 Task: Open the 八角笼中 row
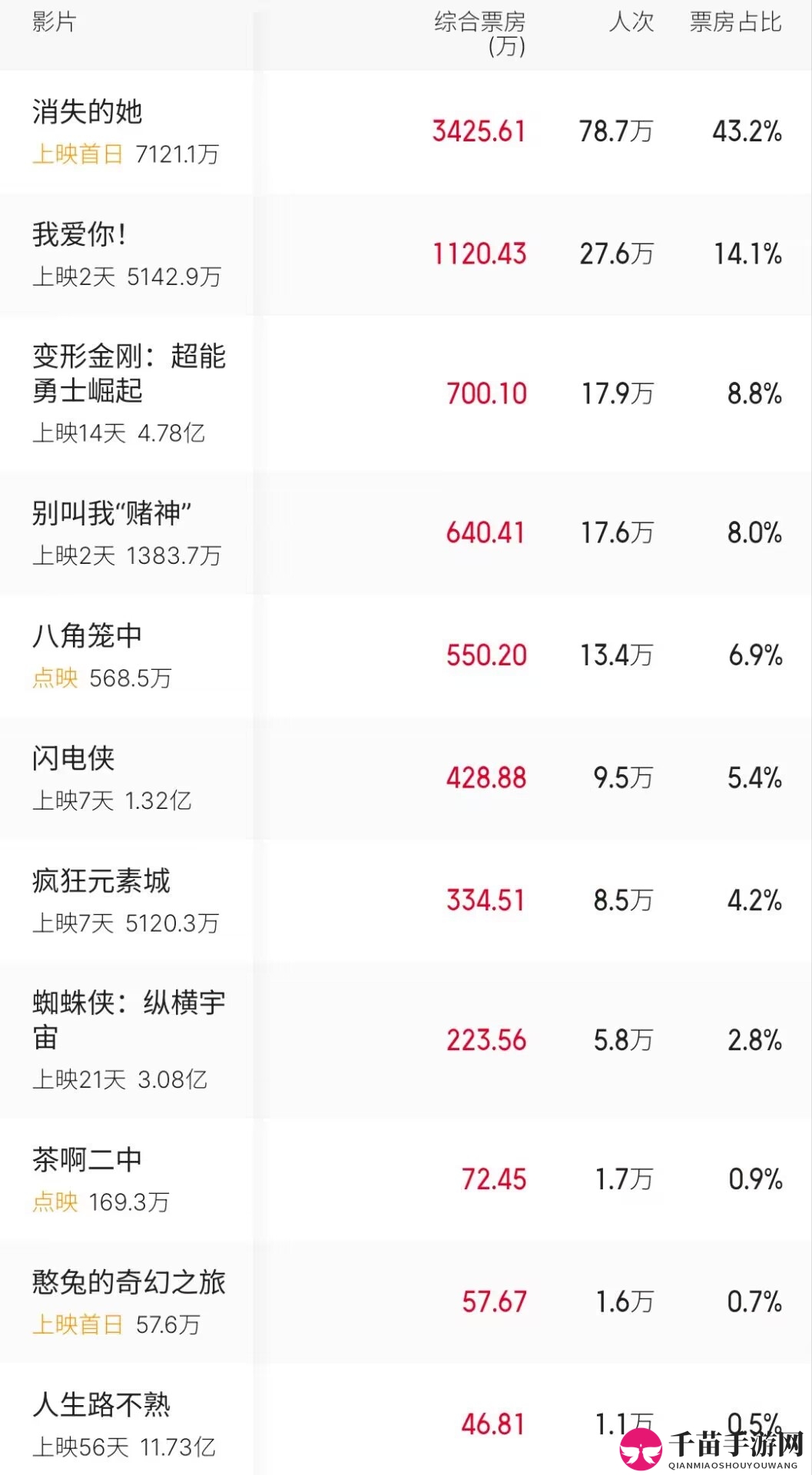406,656
